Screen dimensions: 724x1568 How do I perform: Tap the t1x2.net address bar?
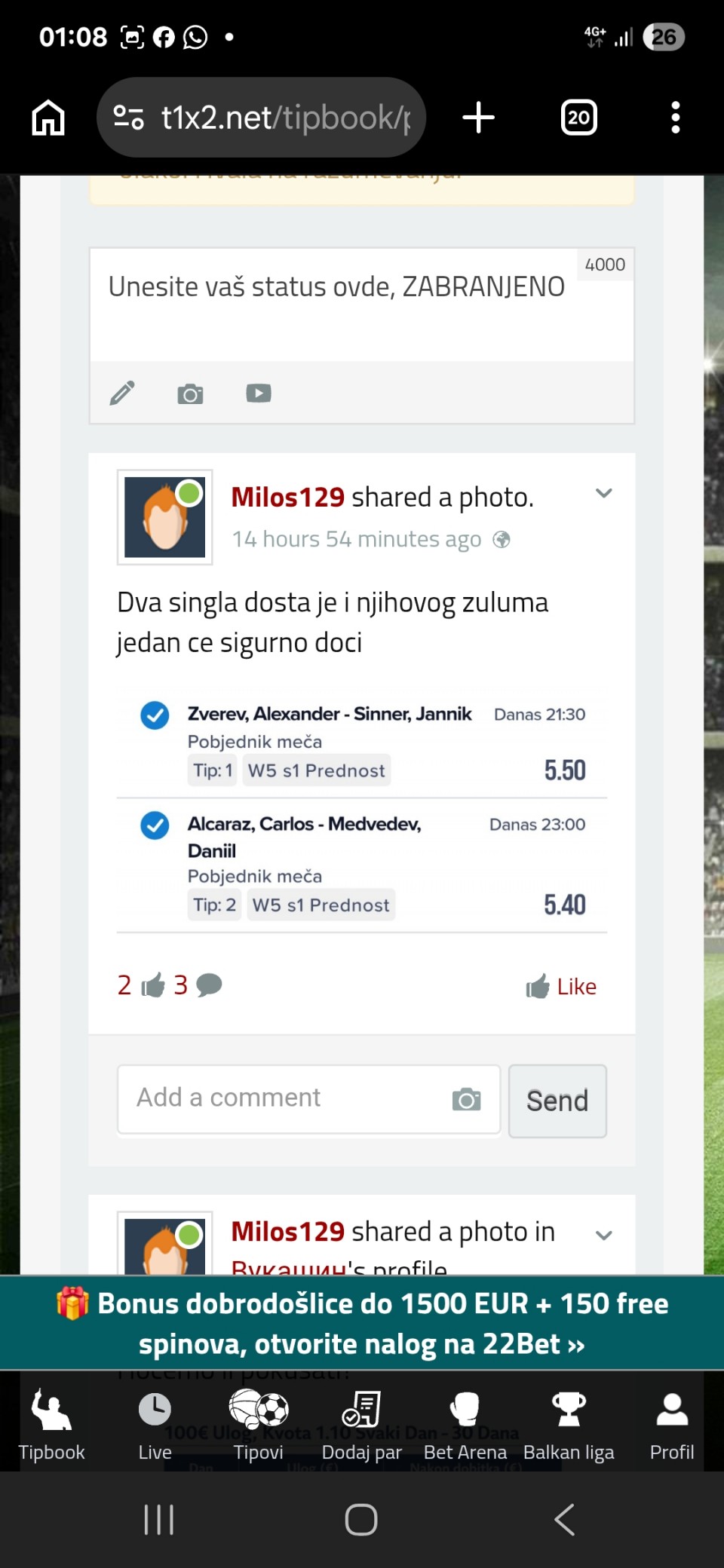pos(285,118)
